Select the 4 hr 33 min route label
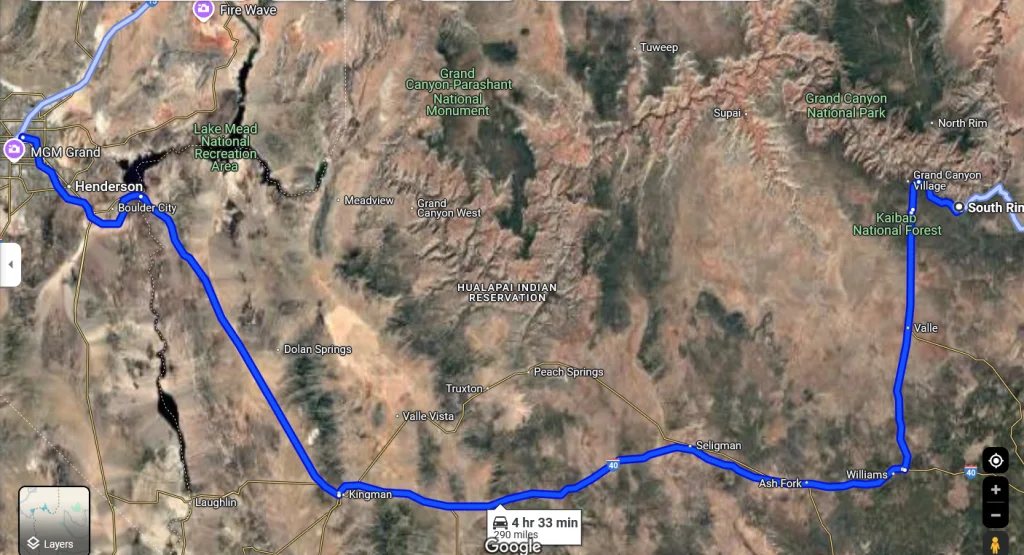 pyautogui.click(x=534, y=524)
